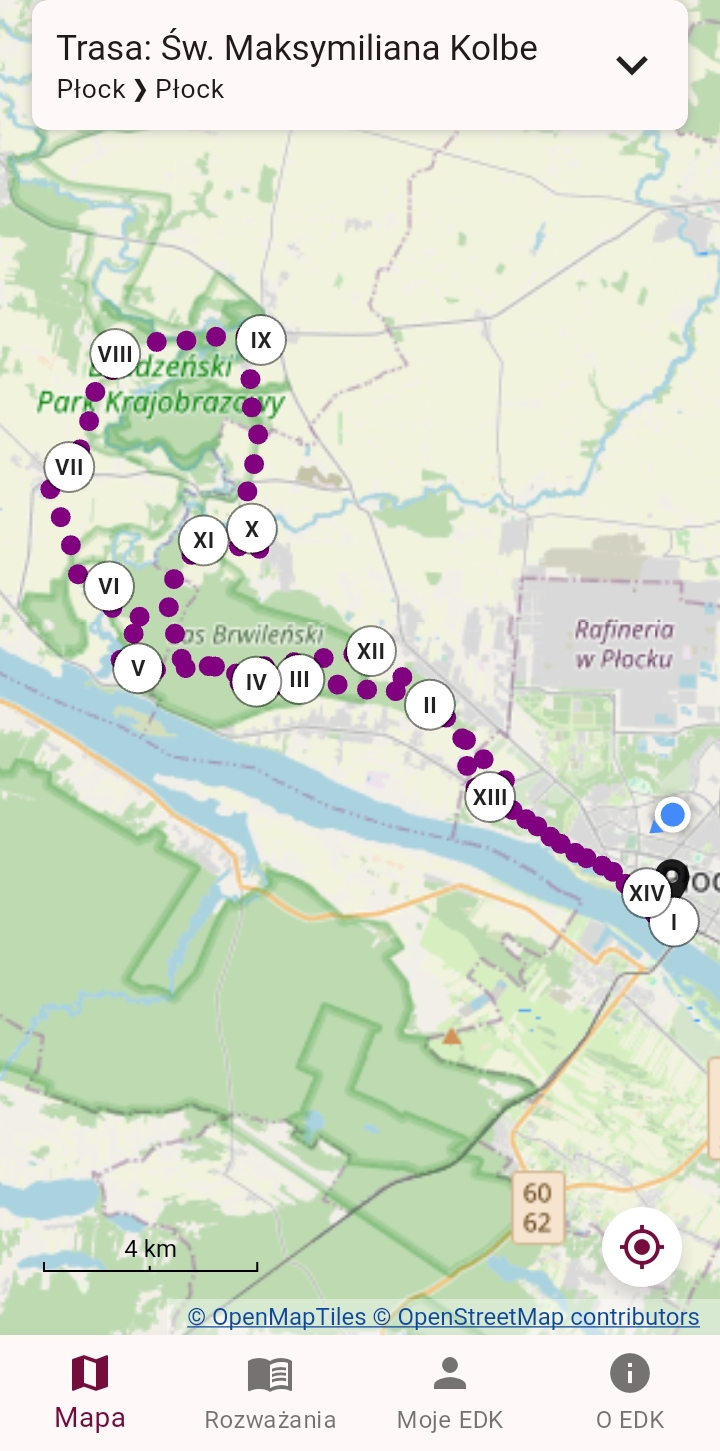
Task: Open the Moje EDK tab
Action: click(x=450, y=1393)
